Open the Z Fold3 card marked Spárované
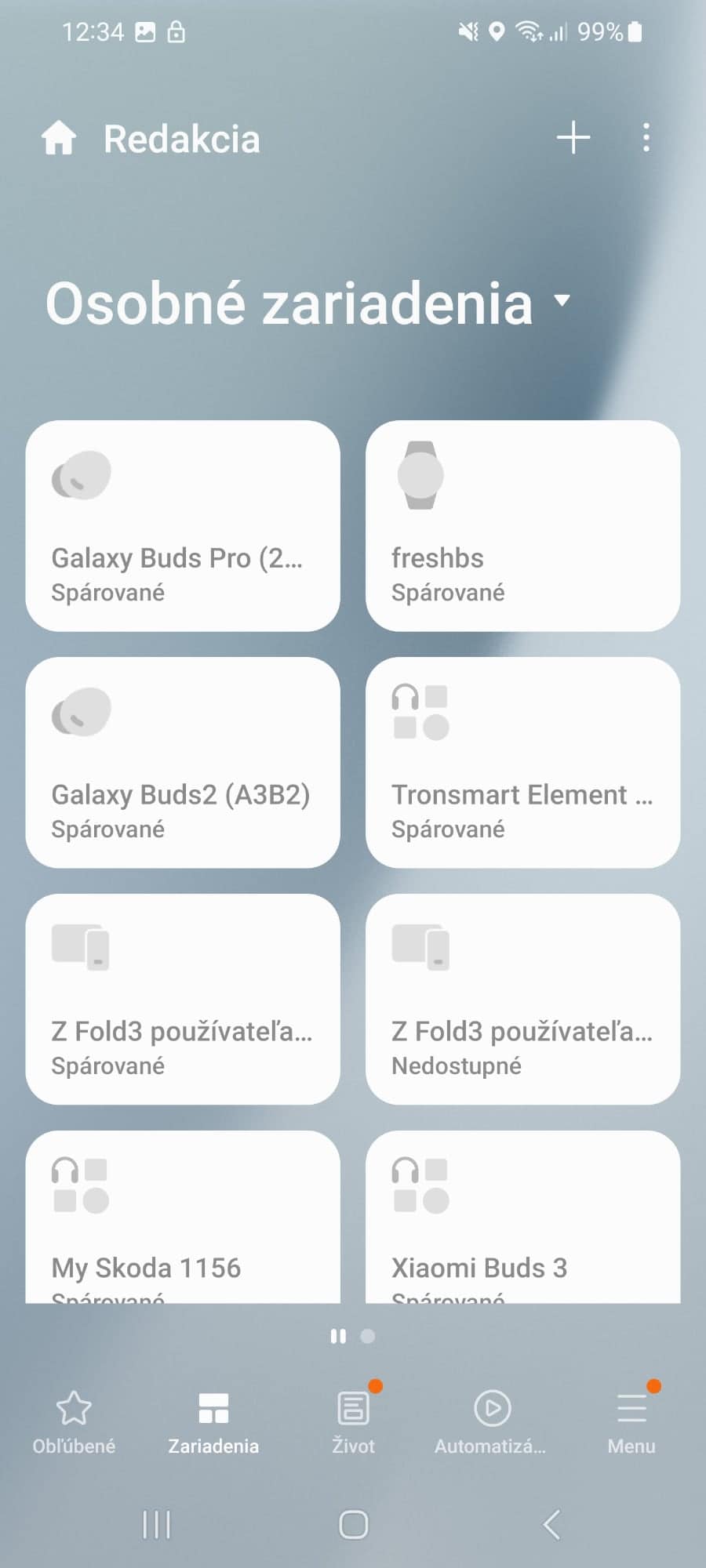The height and width of the screenshot is (1568, 706). coord(183,999)
